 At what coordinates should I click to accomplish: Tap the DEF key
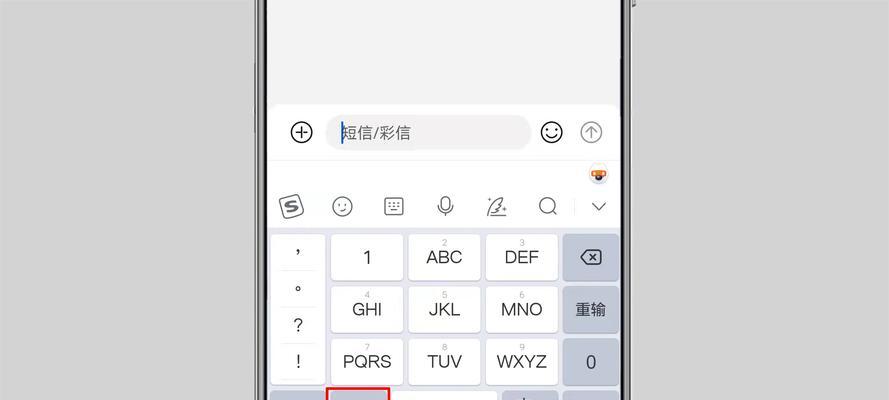point(521,257)
